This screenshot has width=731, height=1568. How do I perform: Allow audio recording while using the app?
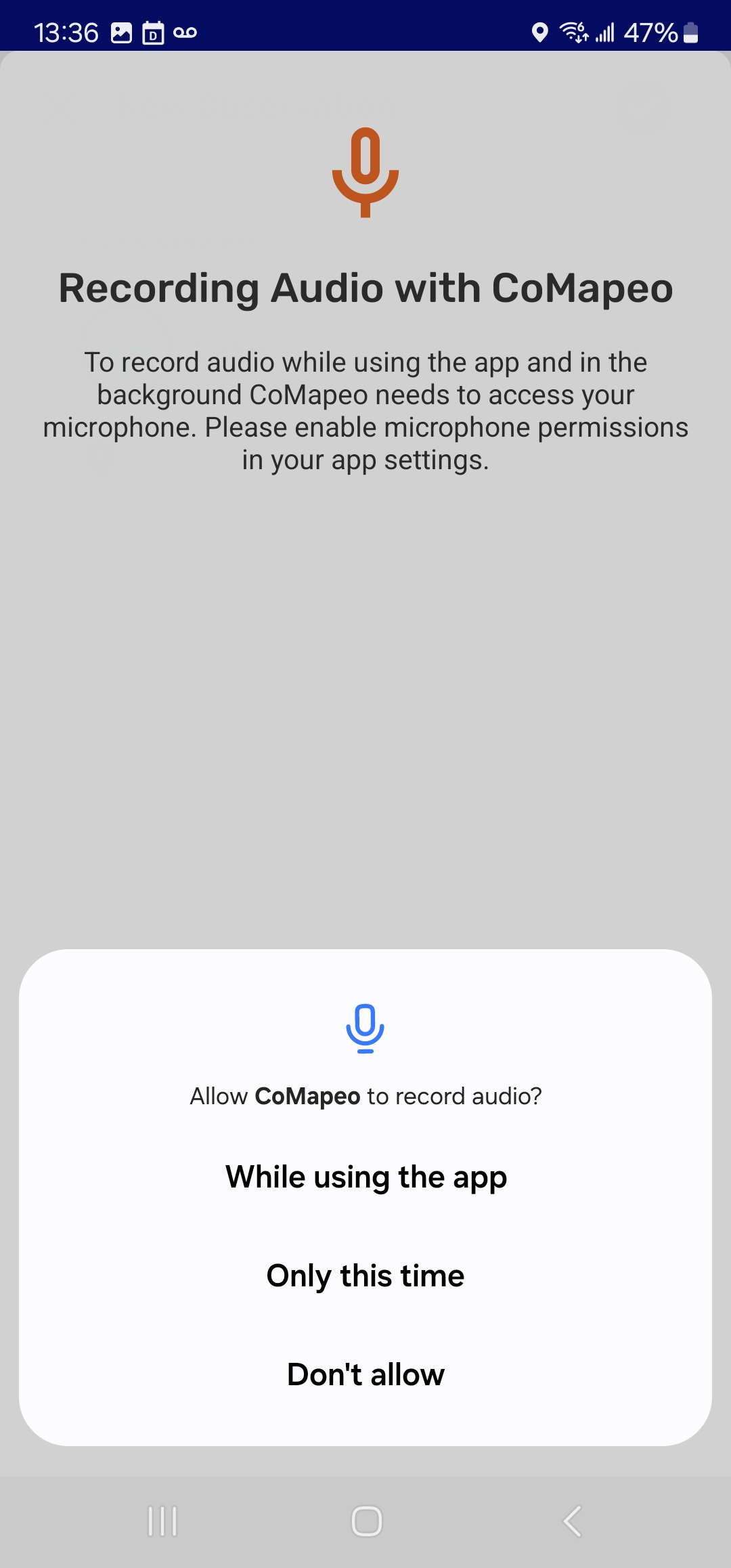click(365, 1177)
